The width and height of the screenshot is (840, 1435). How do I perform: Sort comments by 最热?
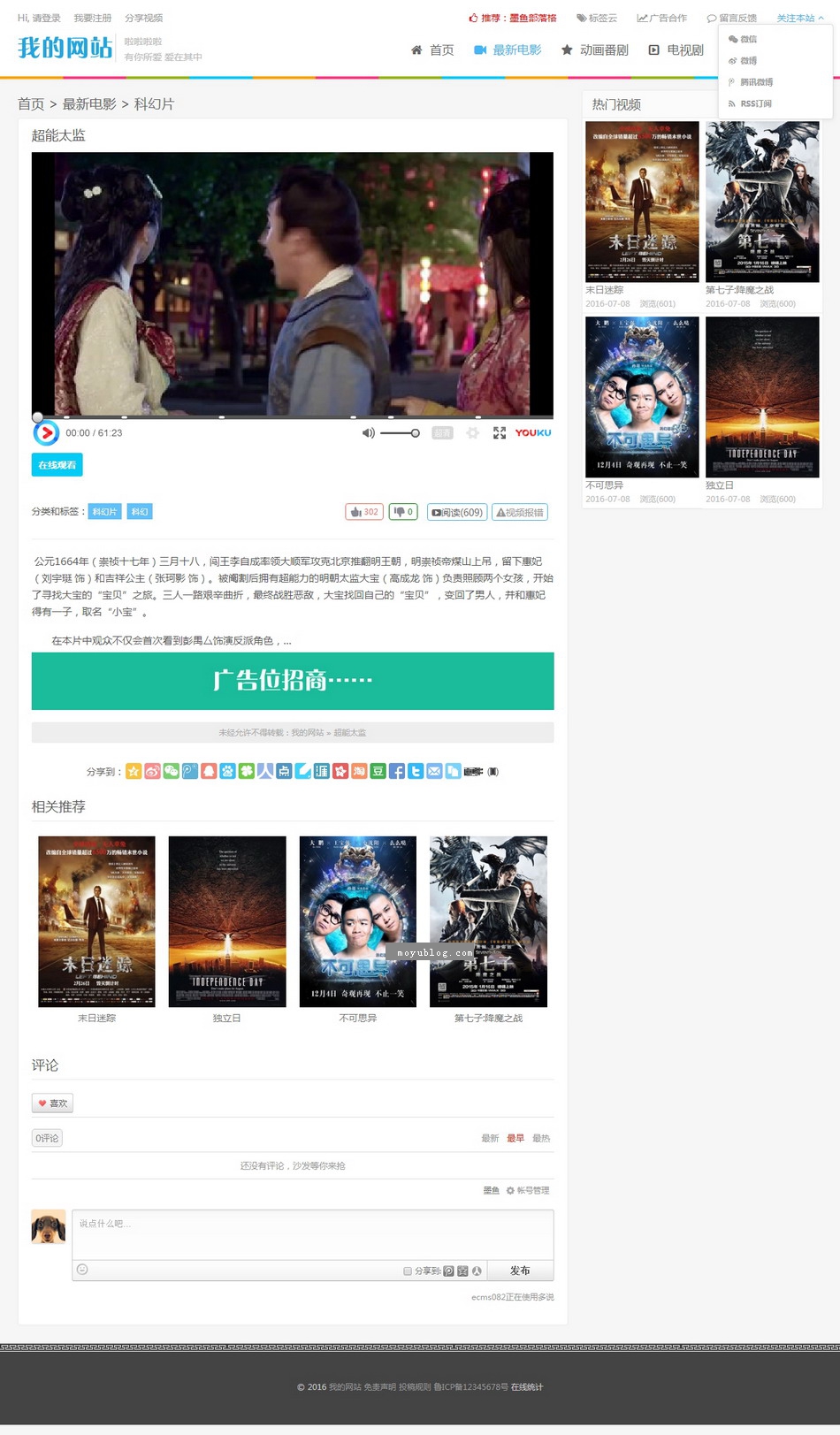coord(541,1139)
